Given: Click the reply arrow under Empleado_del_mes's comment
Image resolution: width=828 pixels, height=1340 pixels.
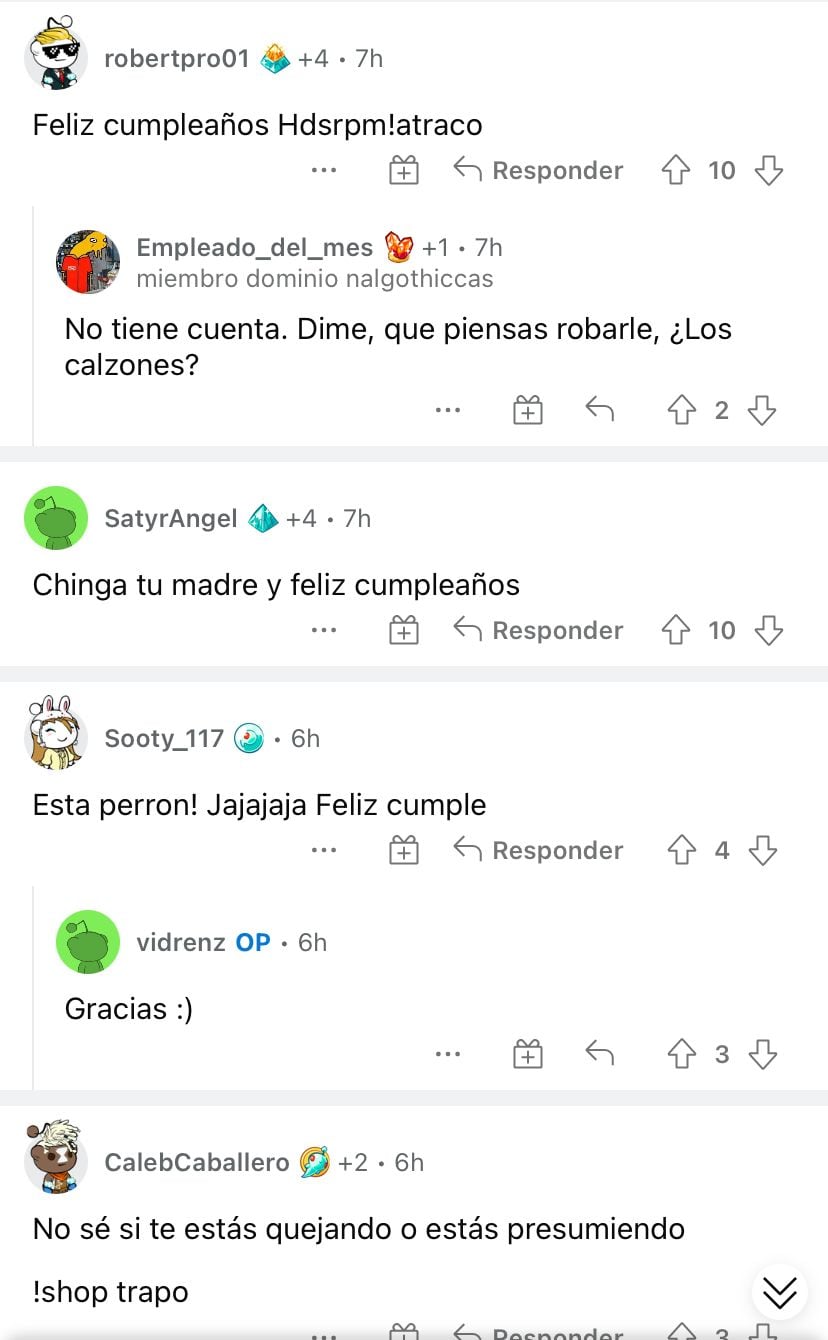Looking at the screenshot, I should click(x=599, y=409).
